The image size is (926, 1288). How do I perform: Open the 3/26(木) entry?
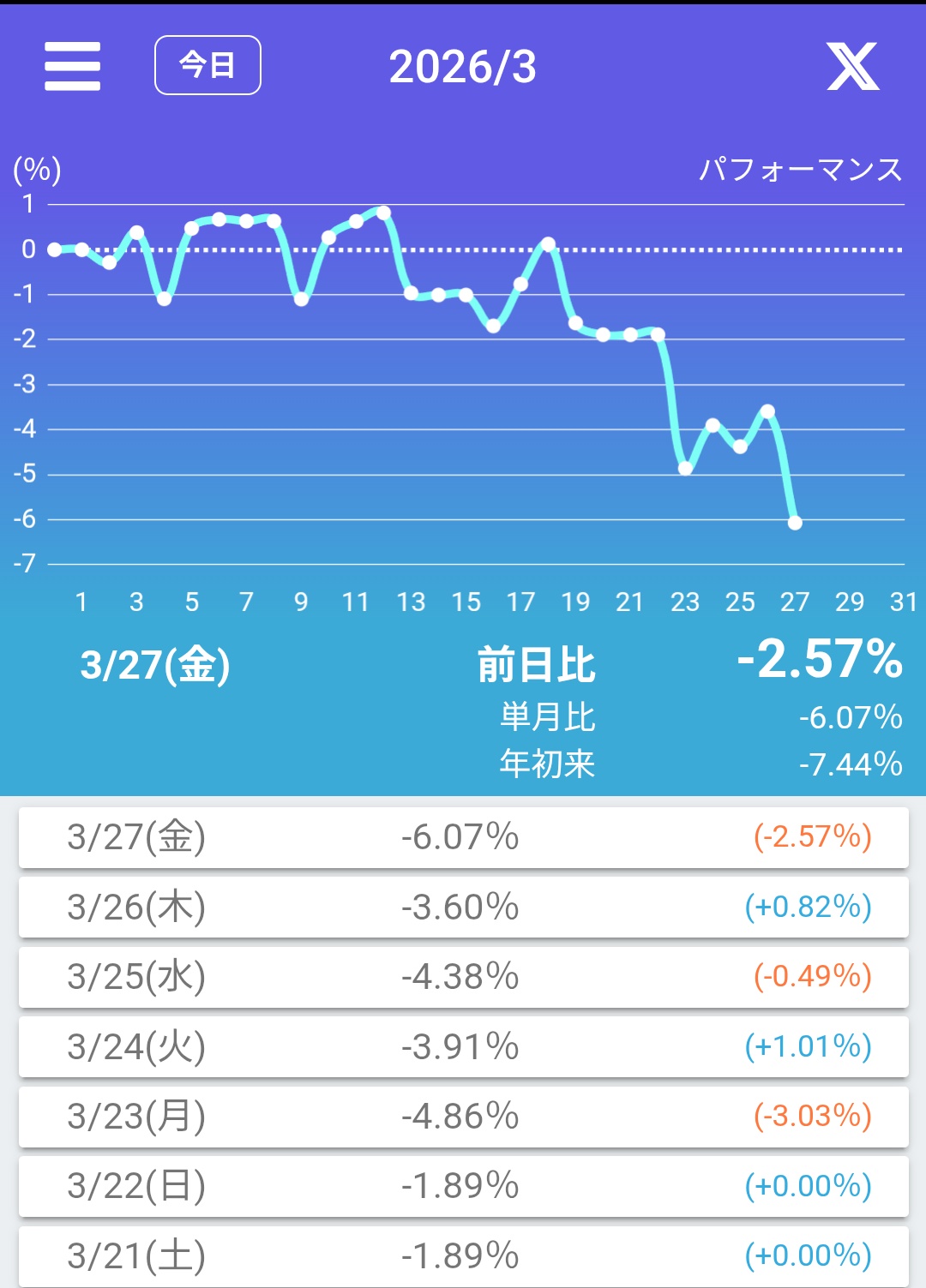463,907
